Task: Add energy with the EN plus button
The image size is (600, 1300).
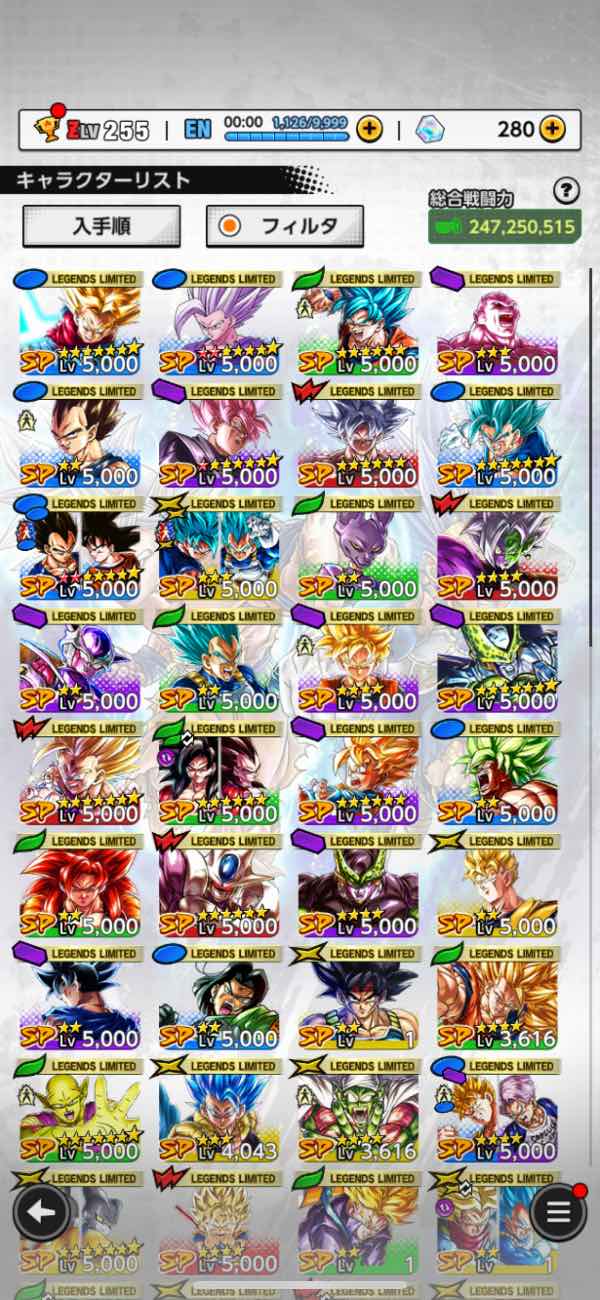Action: click(369, 129)
